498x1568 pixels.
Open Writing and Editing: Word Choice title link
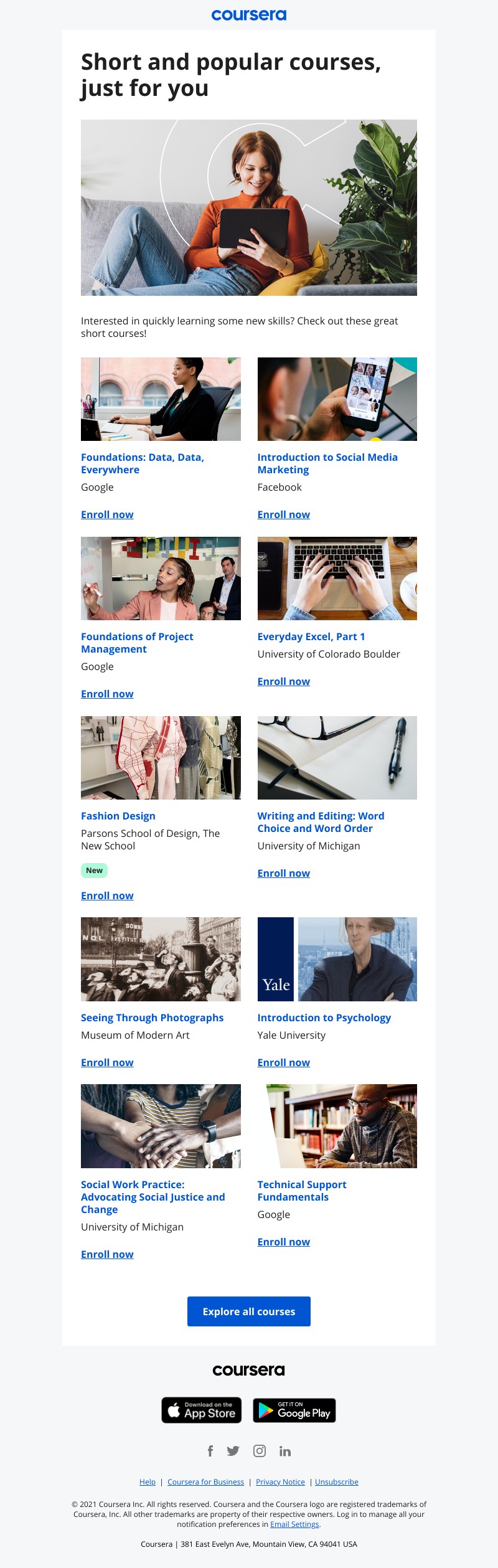tap(321, 822)
